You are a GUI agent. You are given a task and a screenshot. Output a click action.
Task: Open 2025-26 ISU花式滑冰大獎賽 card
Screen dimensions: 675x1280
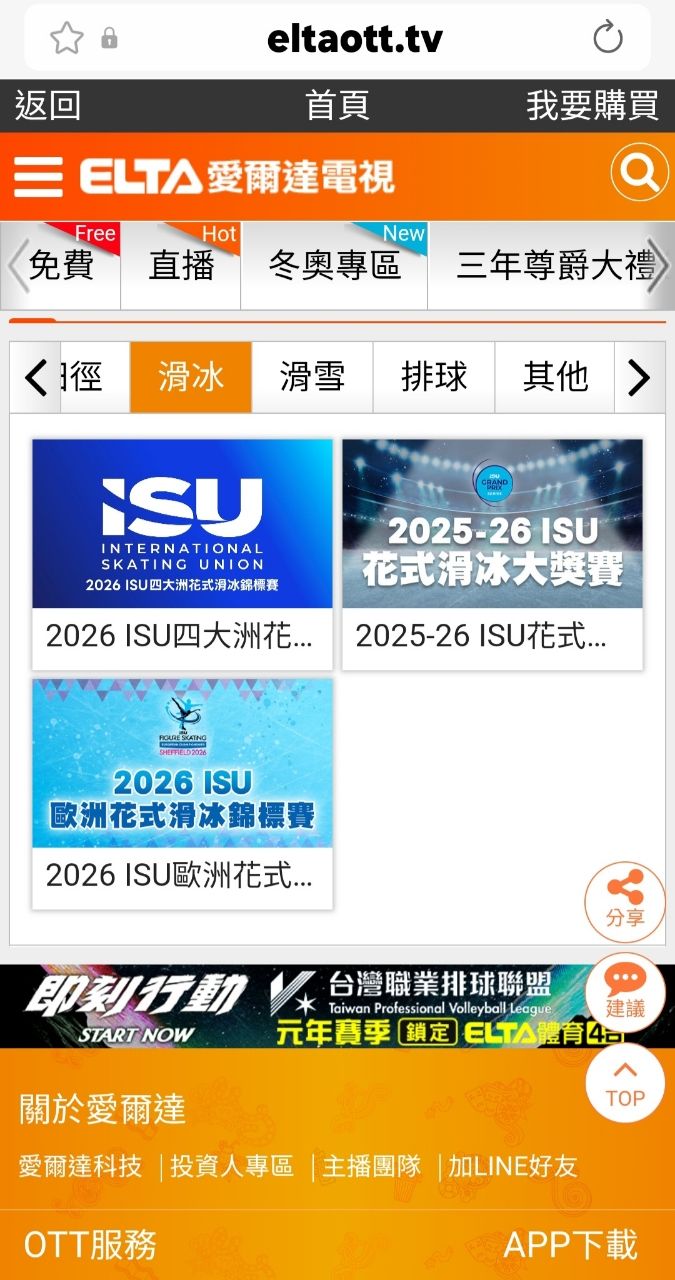click(492, 554)
